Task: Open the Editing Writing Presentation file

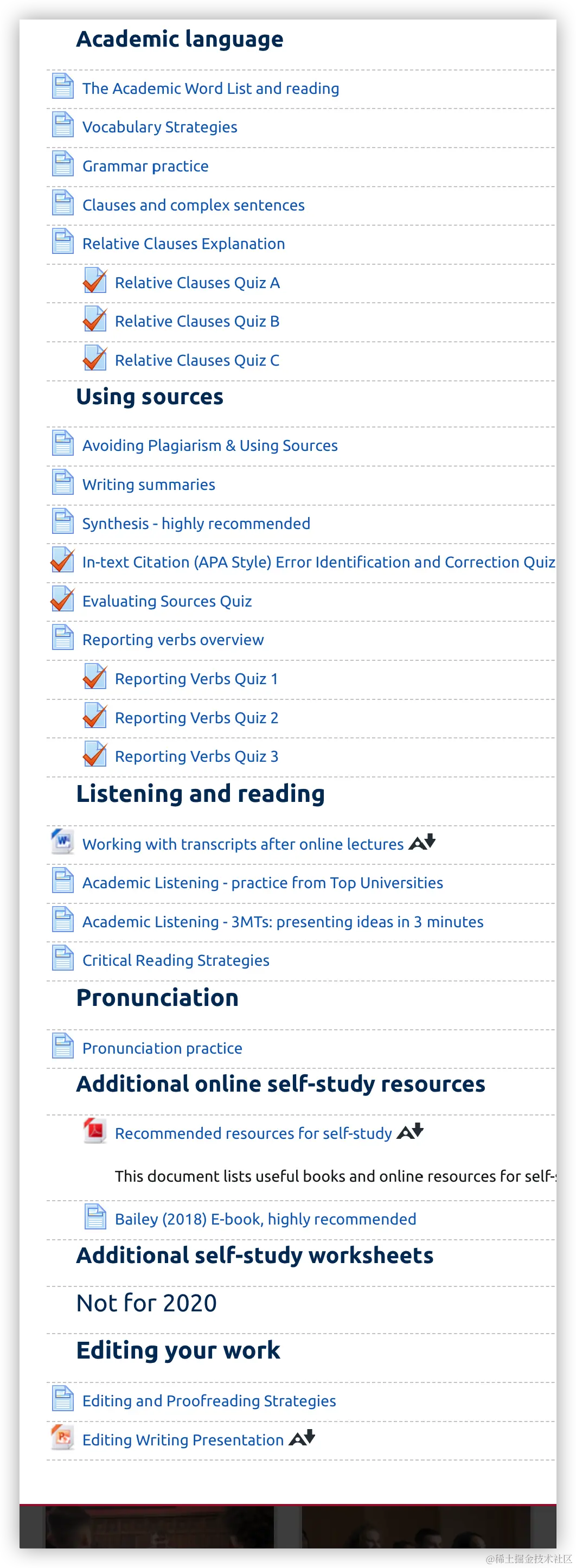Action: 183,1440
